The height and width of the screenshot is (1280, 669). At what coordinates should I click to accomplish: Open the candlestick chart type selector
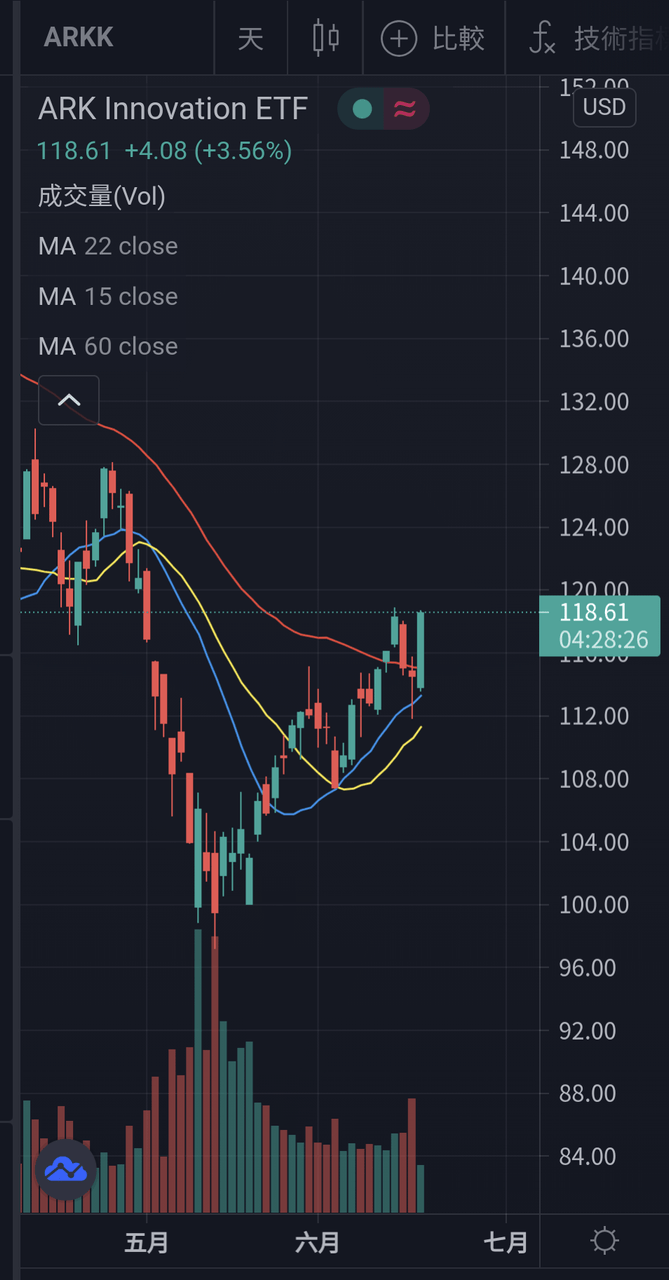[x=325, y=38]
